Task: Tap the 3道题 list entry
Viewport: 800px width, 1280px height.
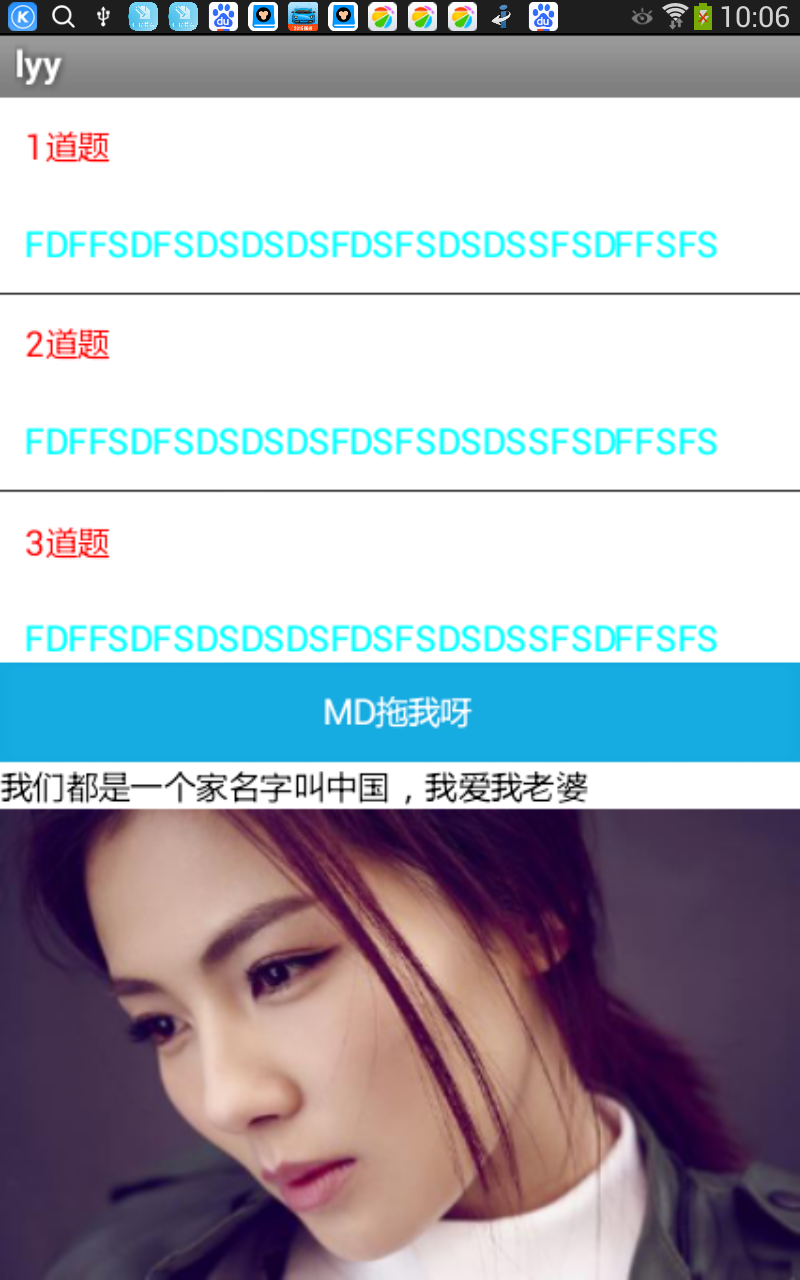Action: [400, 578]
